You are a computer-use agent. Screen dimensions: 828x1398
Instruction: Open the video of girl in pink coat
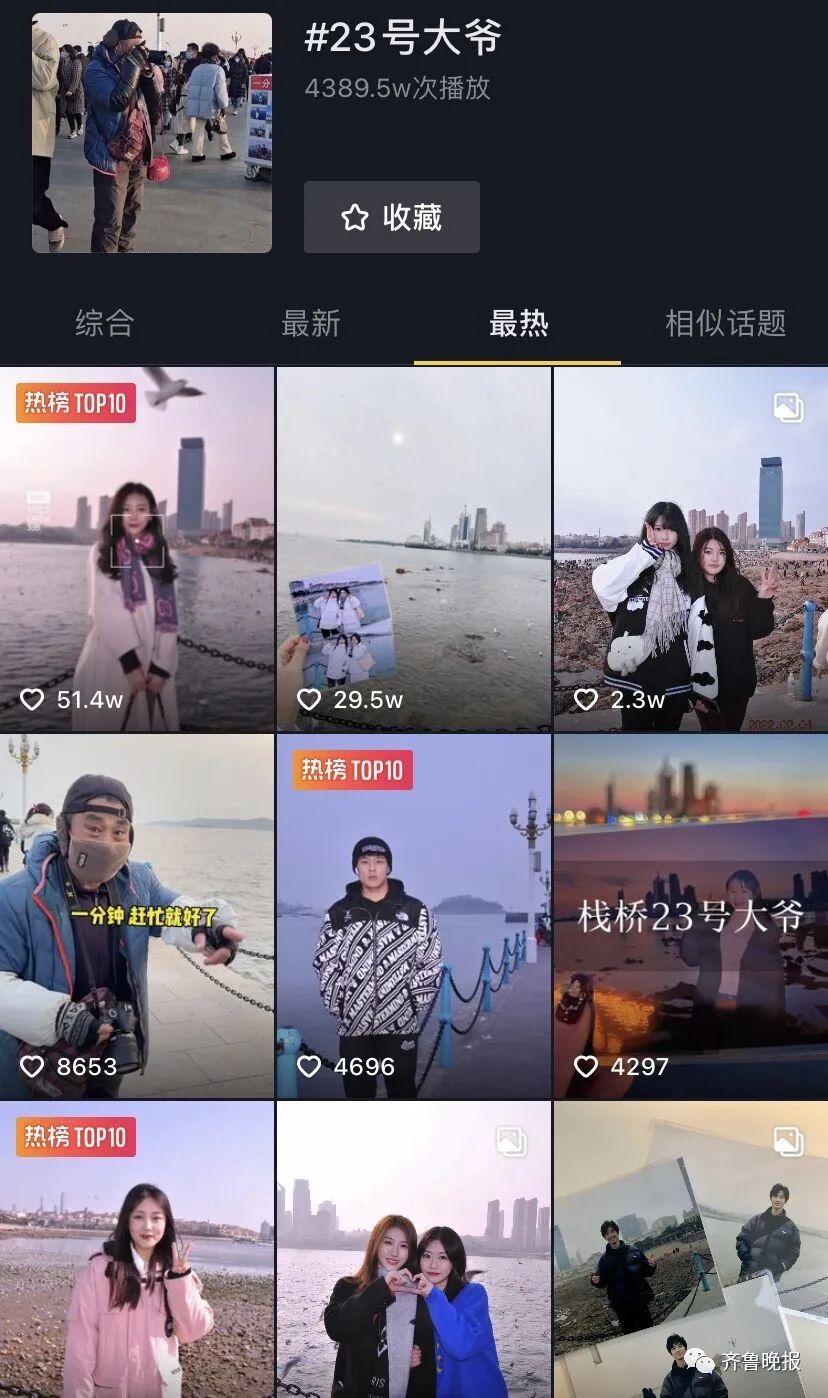click(137, 1250)
